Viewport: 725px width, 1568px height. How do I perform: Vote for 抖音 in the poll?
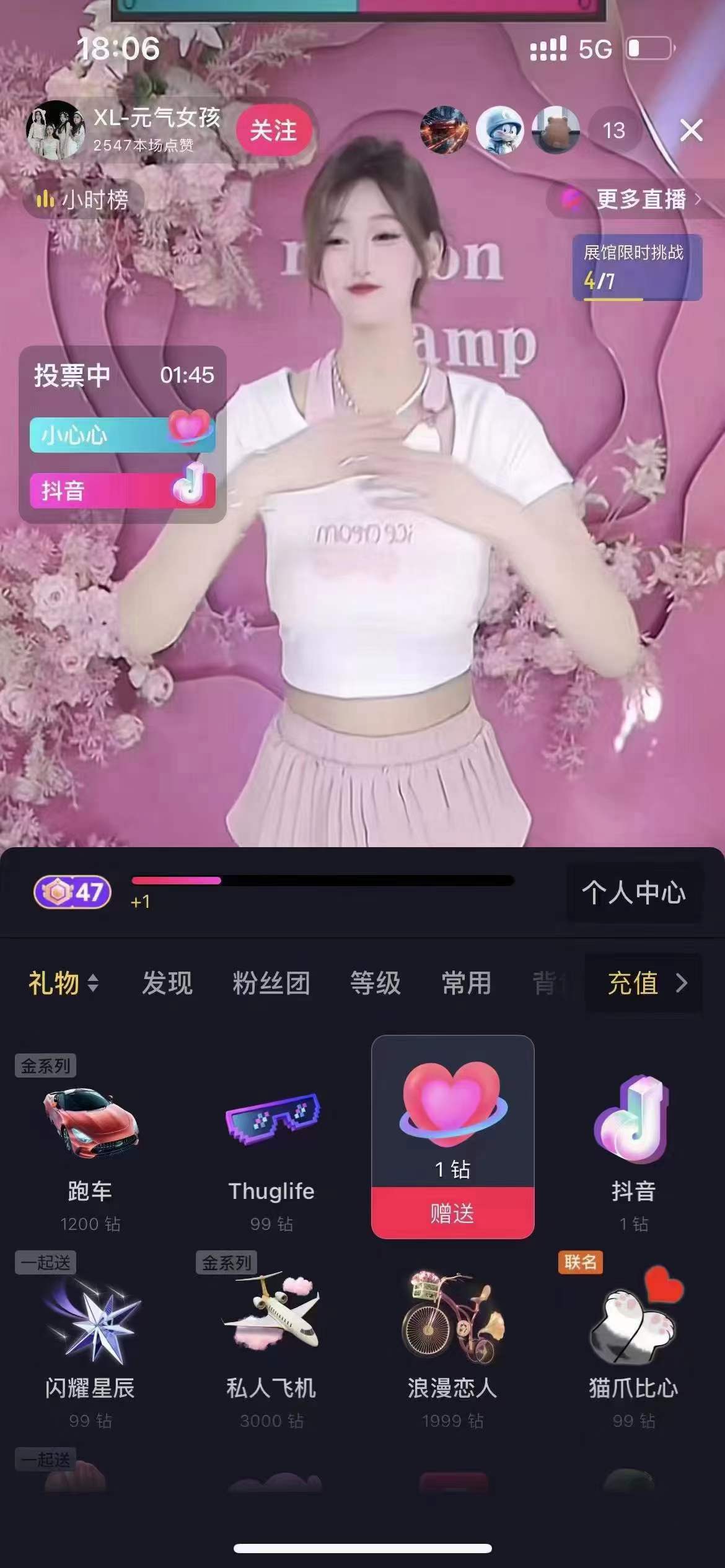coord(122,490)
